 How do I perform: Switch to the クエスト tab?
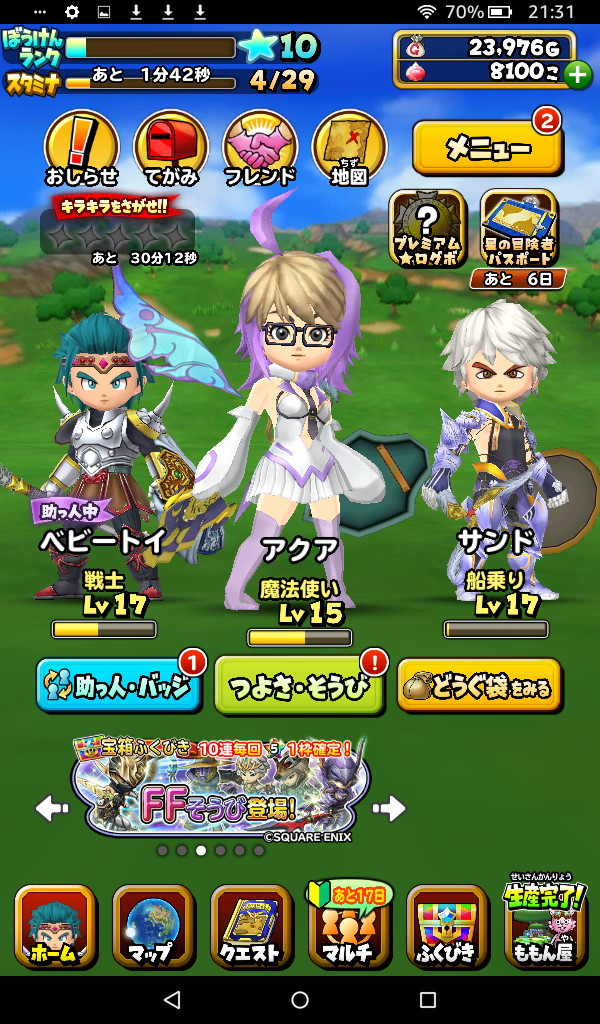tap(250, 927)
